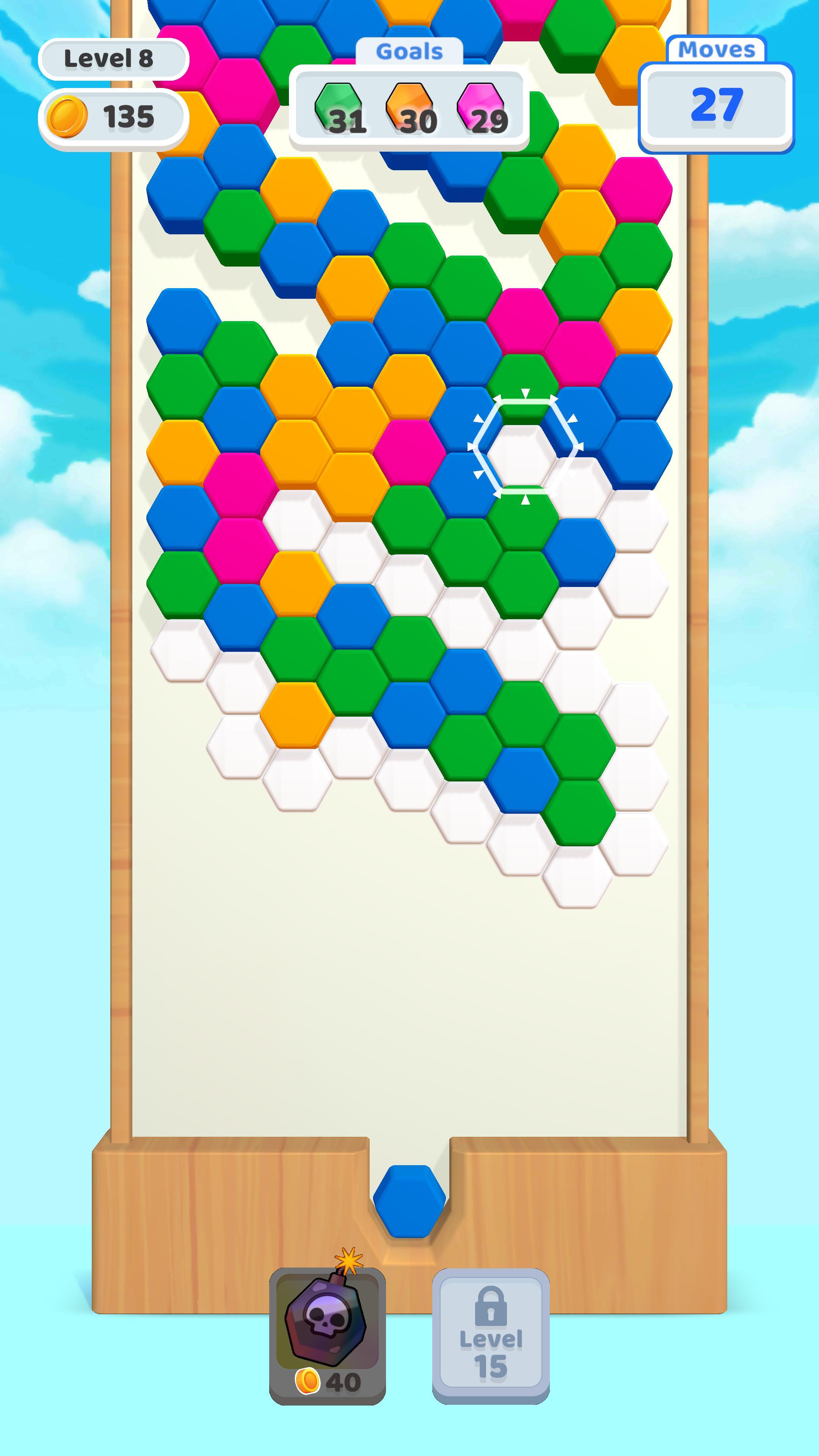Tap the highlighted empty hexagon target slot
Screen dimensions: 819x1456
pyautogui.click(x=525, y=447)
